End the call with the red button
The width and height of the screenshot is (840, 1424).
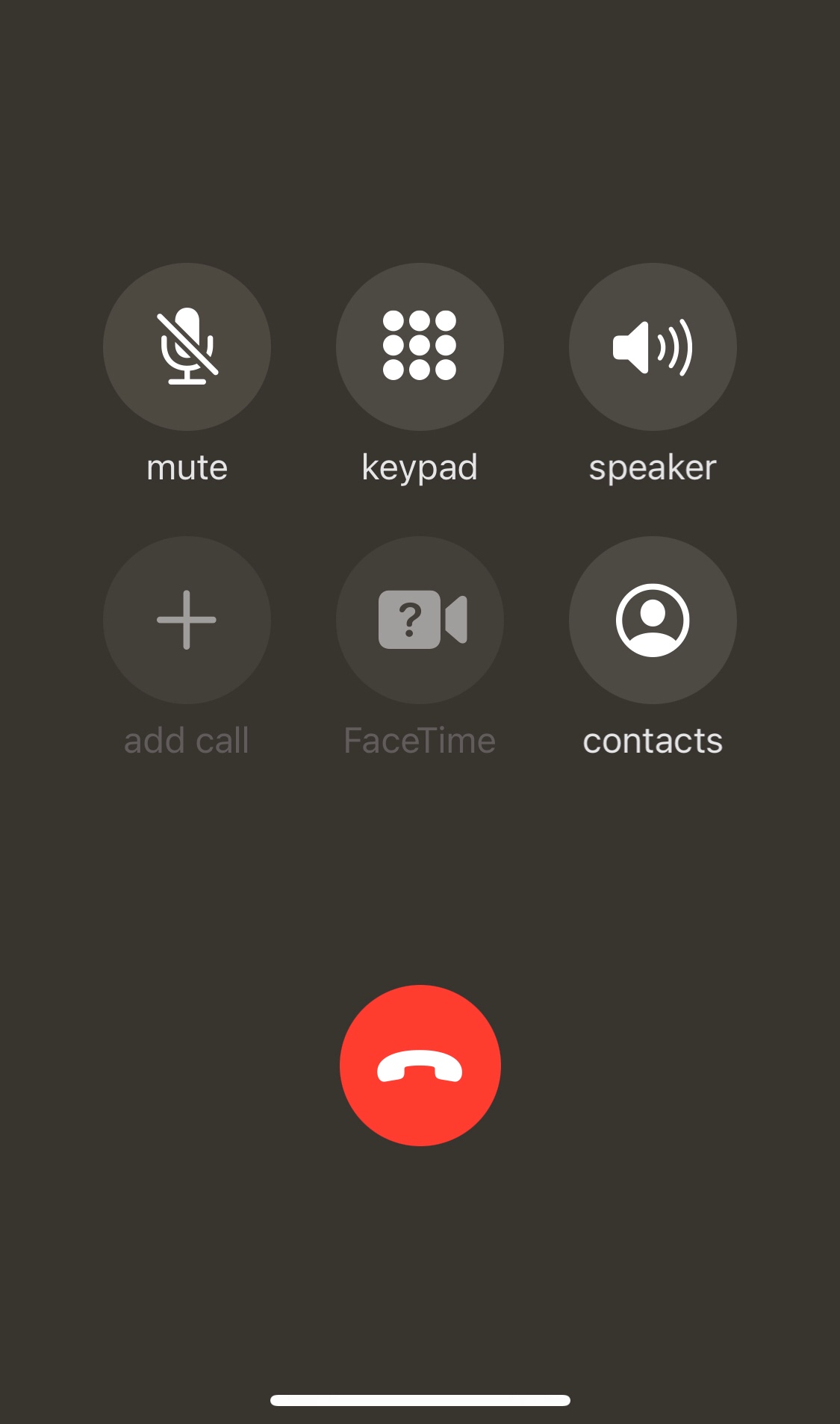[x=420, y=1066]
